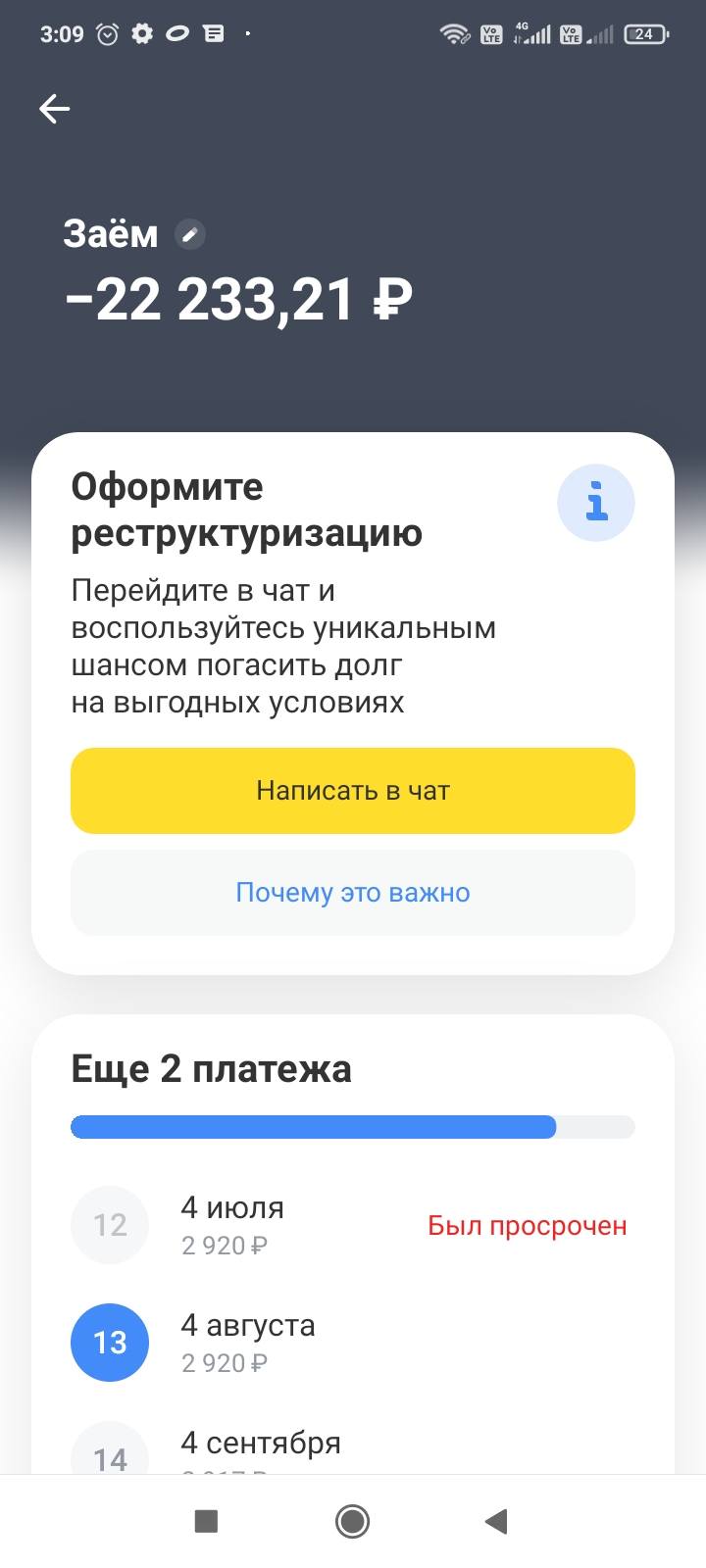Go back using the top-left arrow

pos(54,109)
